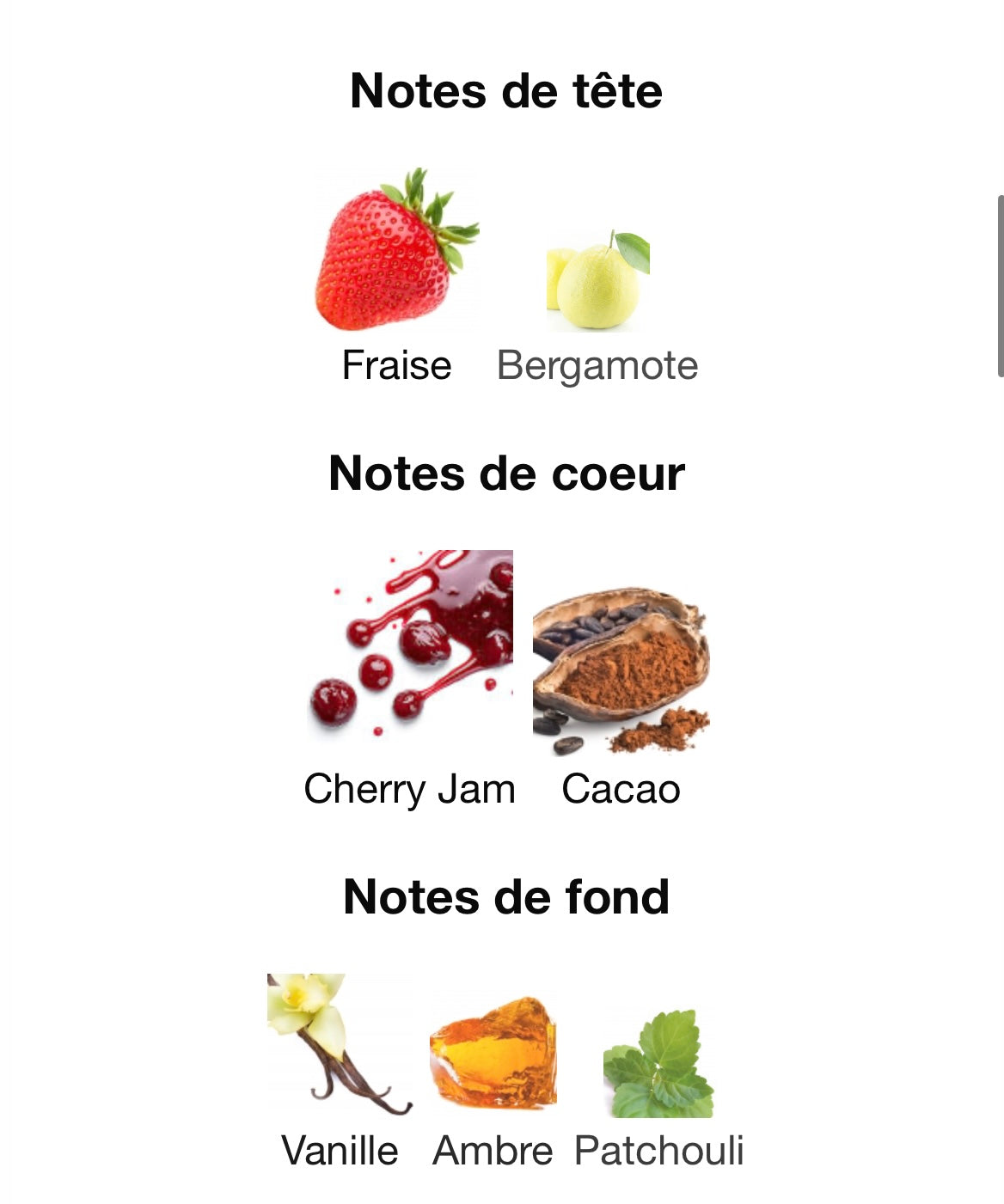Tap the Patchouli note

point(658,1065)
